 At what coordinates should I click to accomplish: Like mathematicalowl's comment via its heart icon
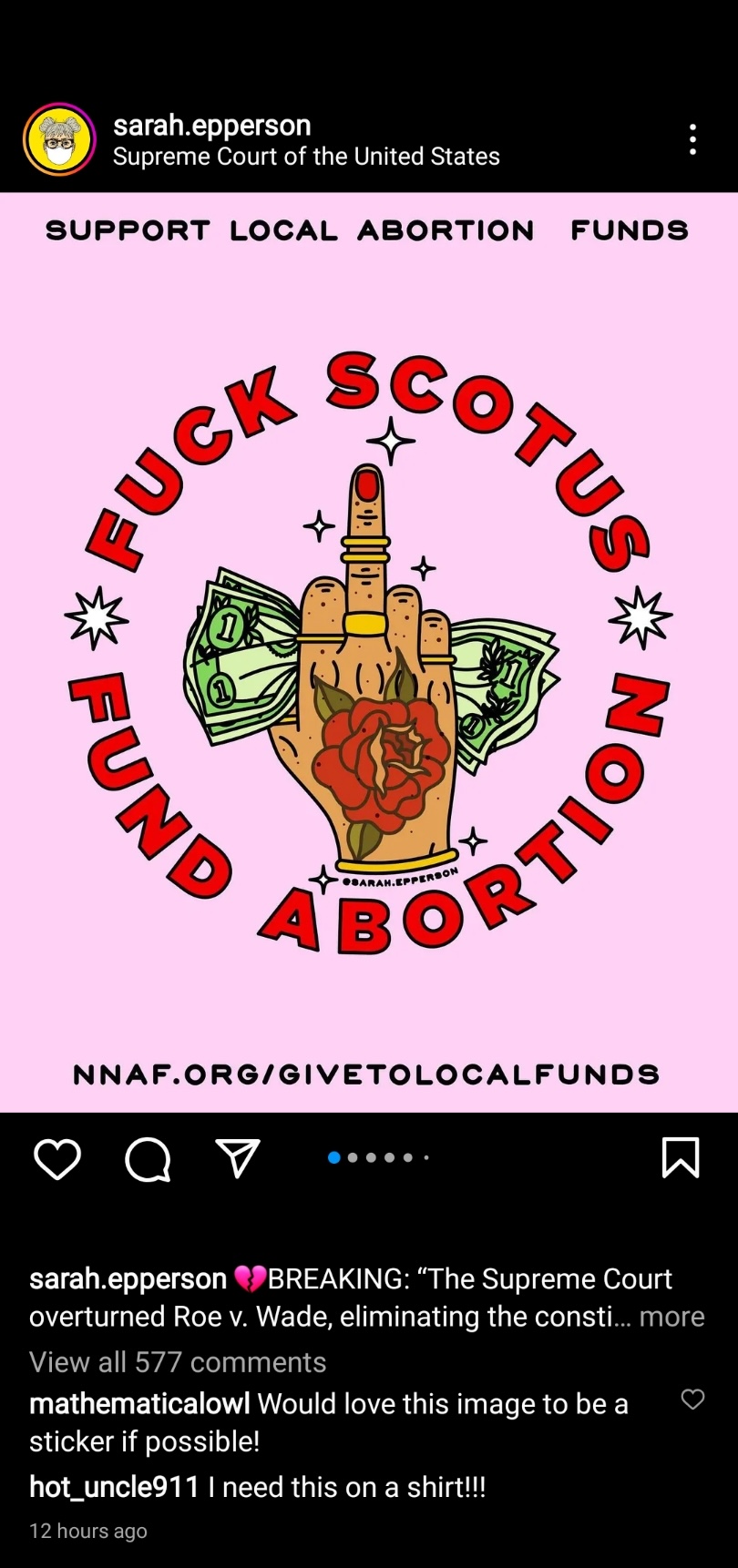click(x=692, y=1400)
